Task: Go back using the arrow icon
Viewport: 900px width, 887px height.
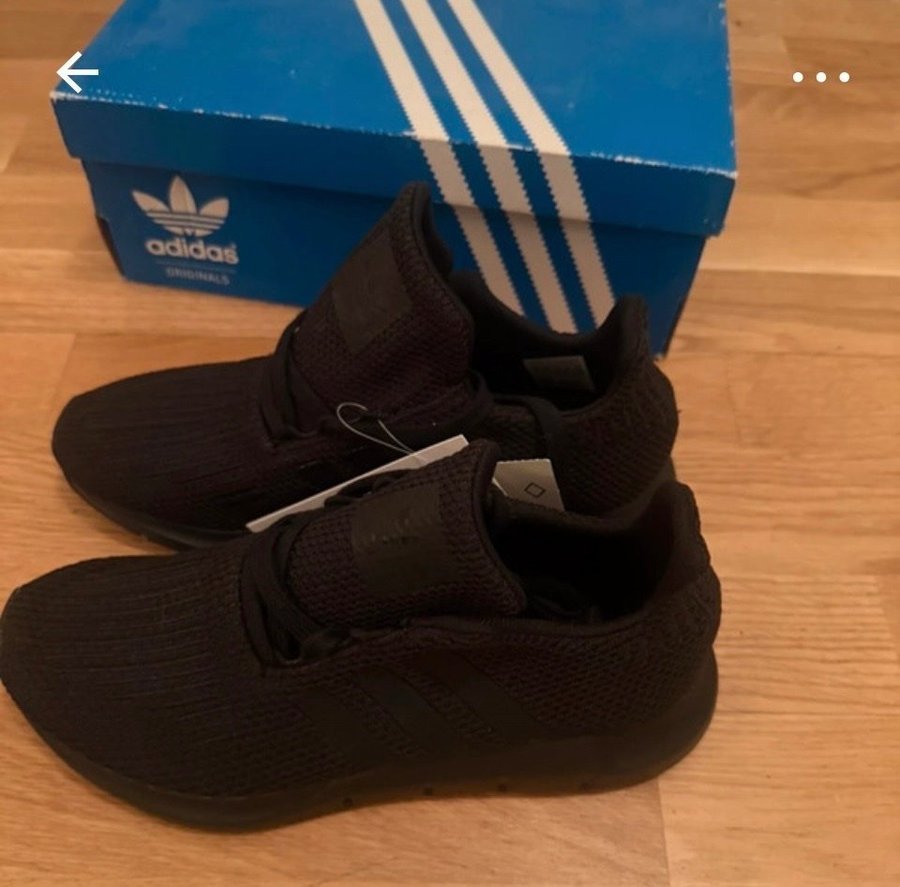Action: pos(77,73)
